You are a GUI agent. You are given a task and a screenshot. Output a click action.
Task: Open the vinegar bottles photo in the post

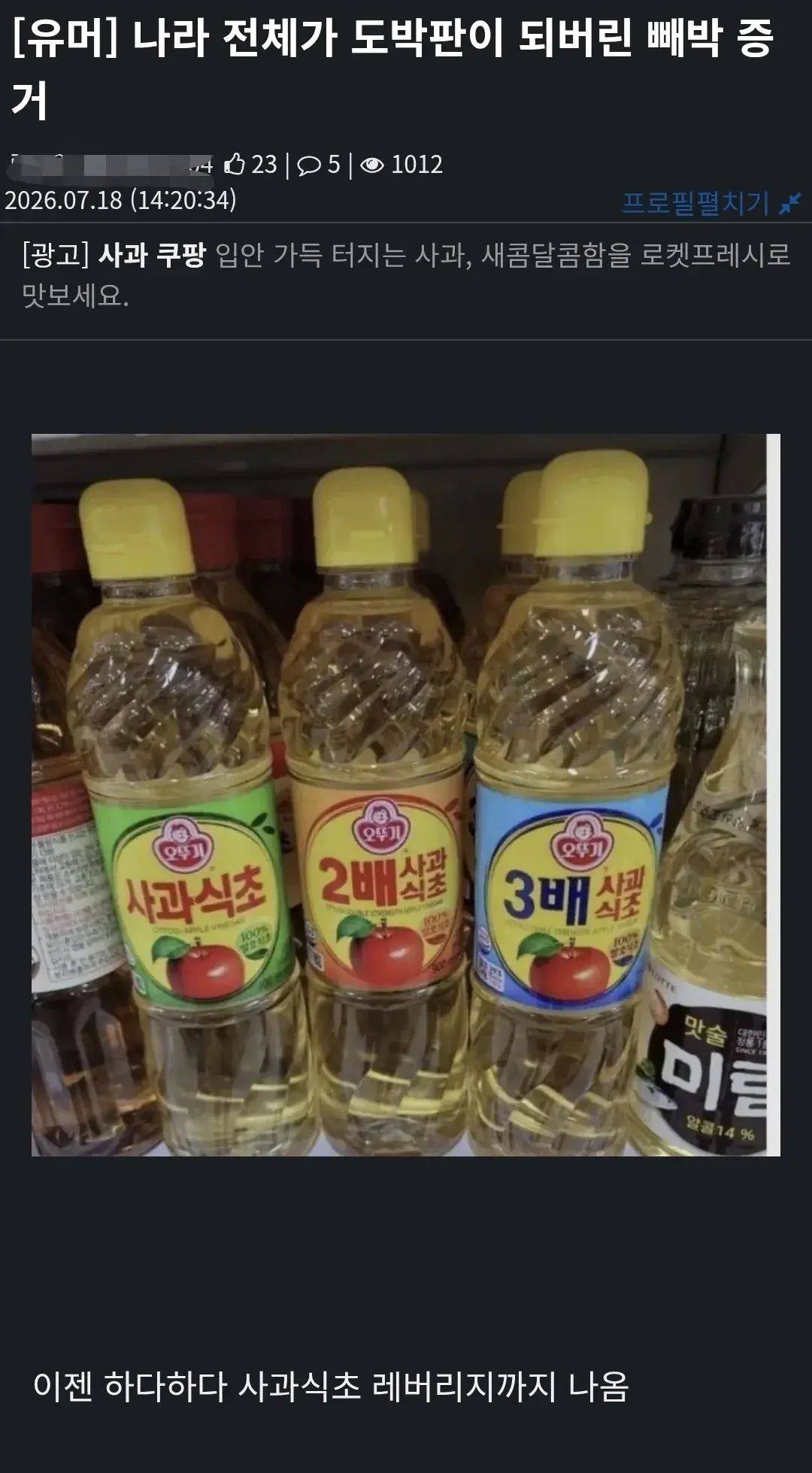405,795
